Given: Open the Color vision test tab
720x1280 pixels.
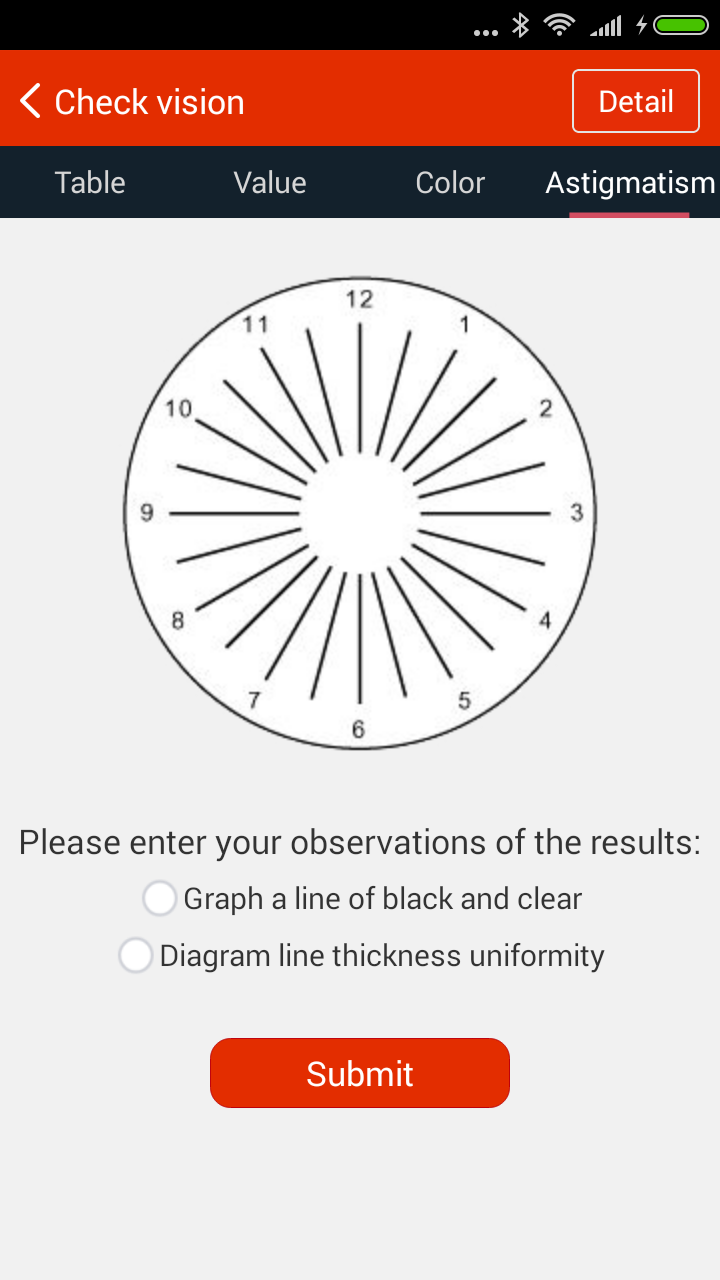Looking at the screenshot, I should (449, 182).
